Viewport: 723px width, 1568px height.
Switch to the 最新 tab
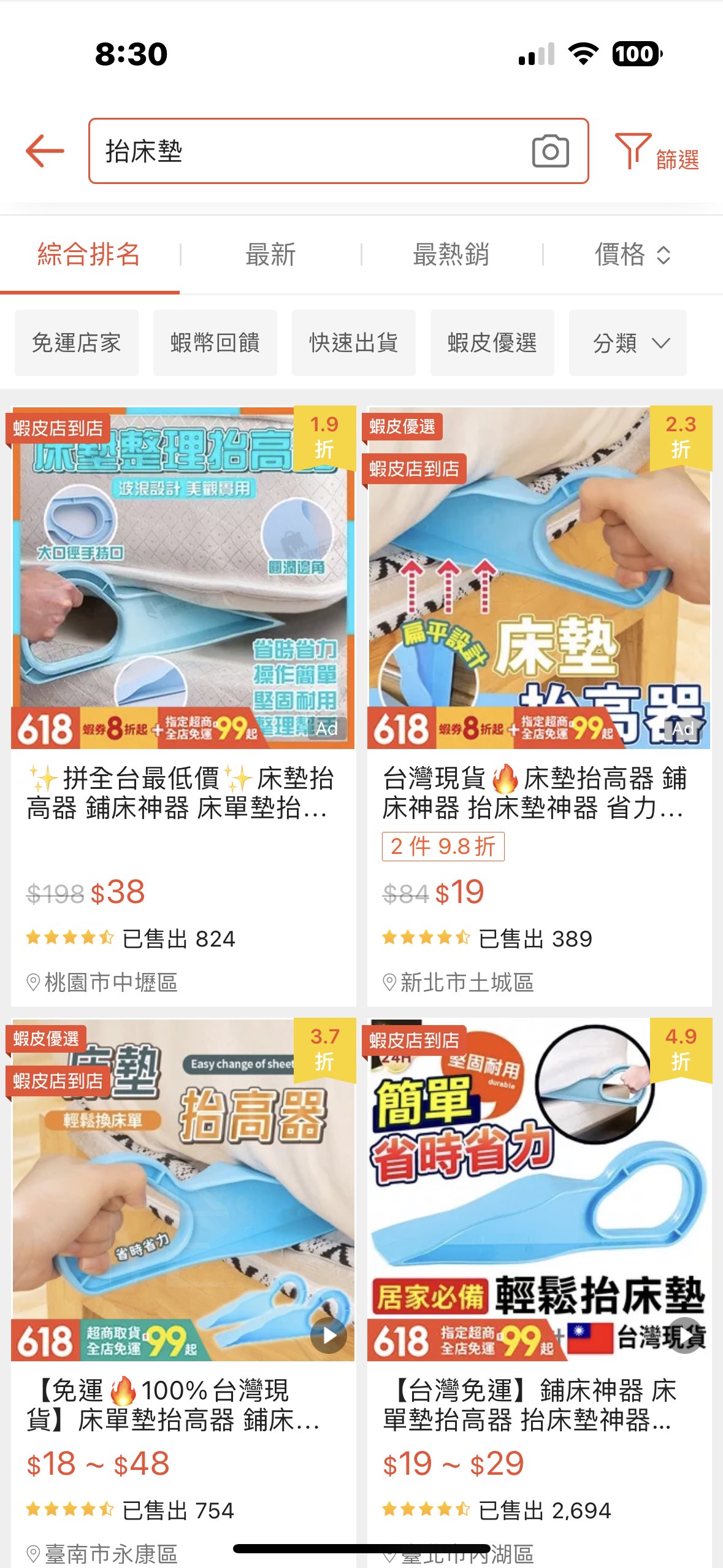270,255
